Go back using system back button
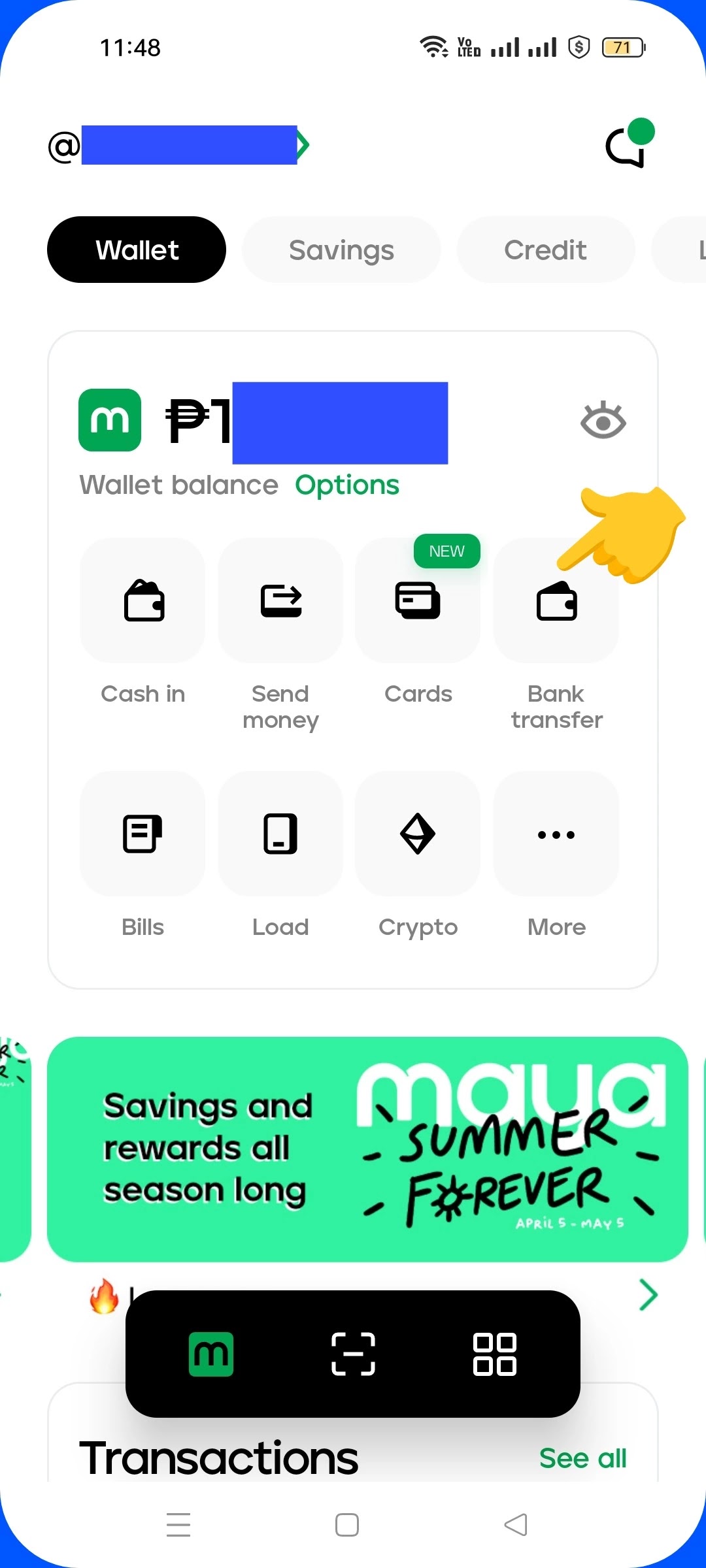 pos(516,1525)
